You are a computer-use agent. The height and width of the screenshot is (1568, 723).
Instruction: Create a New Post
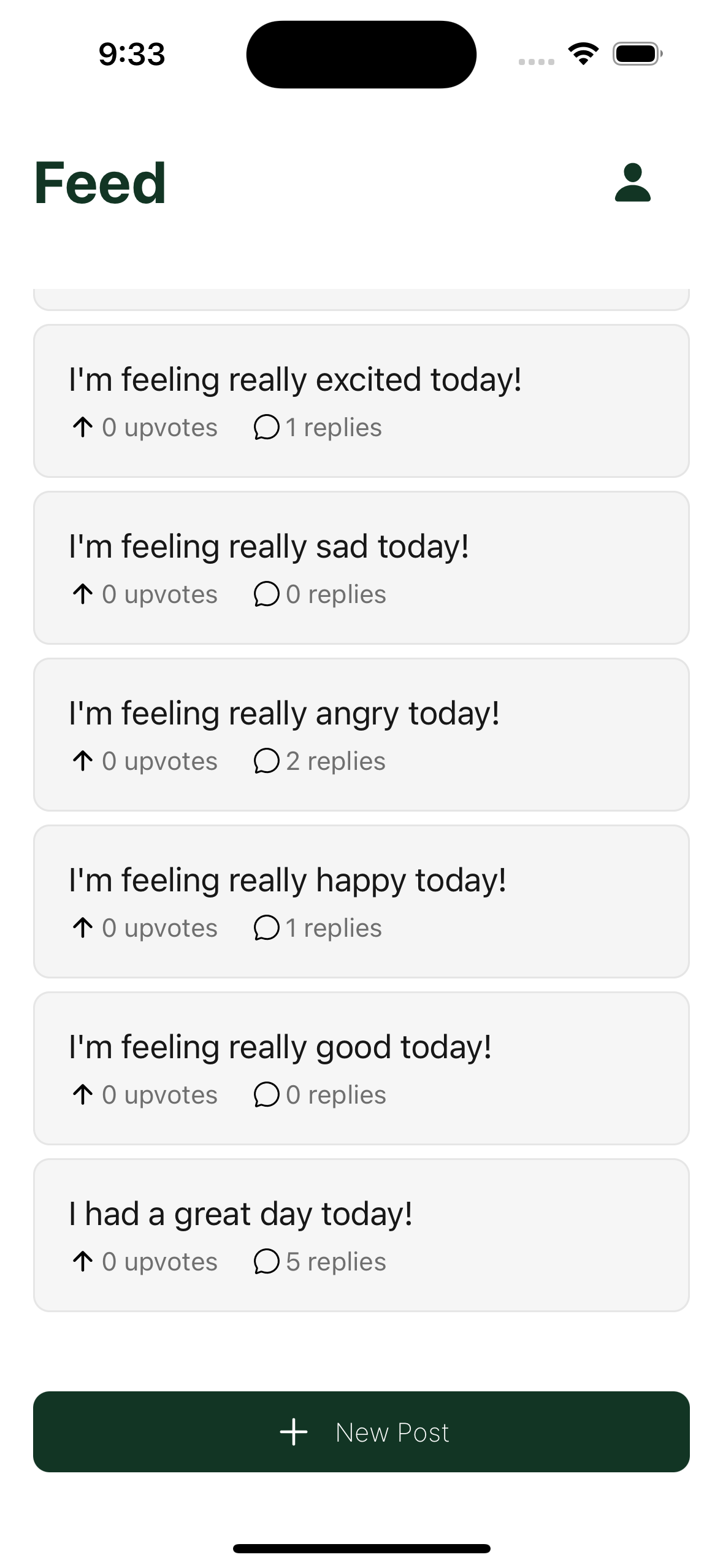(x=361, y=1432)
